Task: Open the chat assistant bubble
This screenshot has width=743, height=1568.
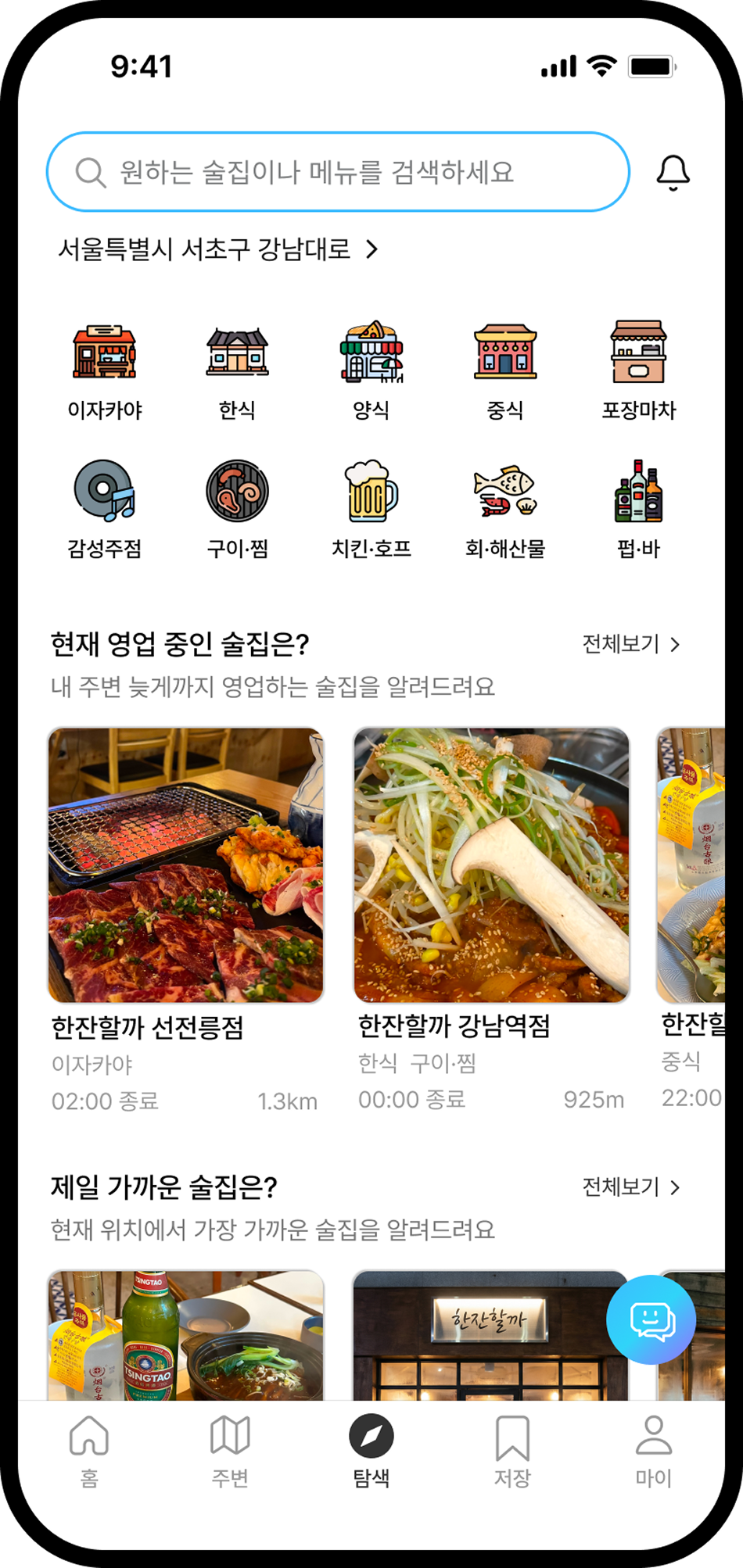Action: pyautogui.click(x=651, y=1319)
